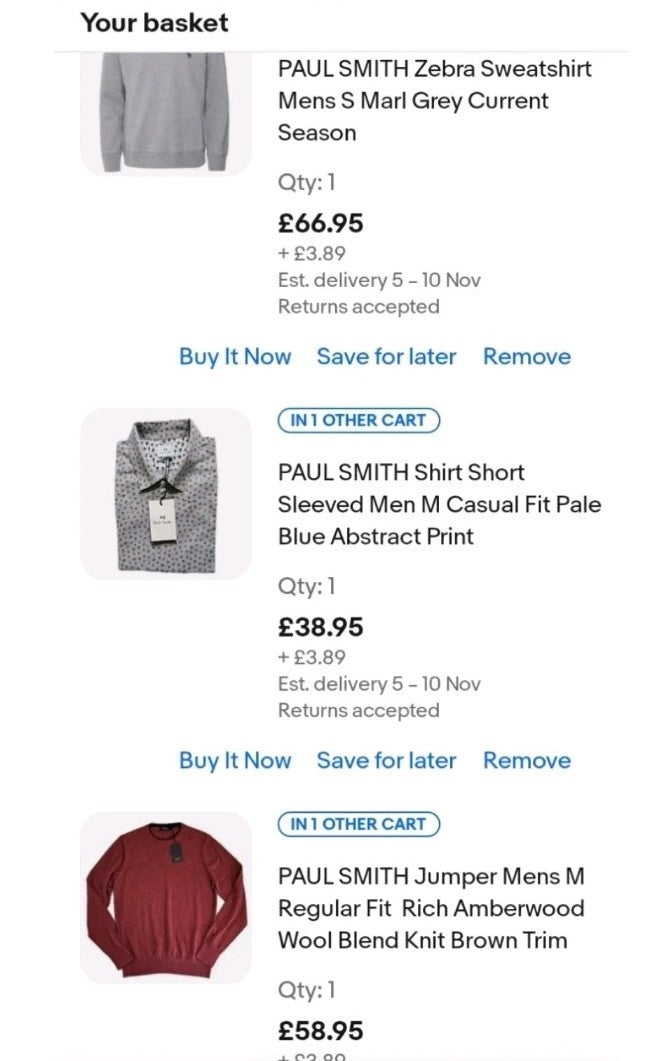
Task: Remove the Short Sleeved Shirt from basket
Action: click(x=527, y=761)
